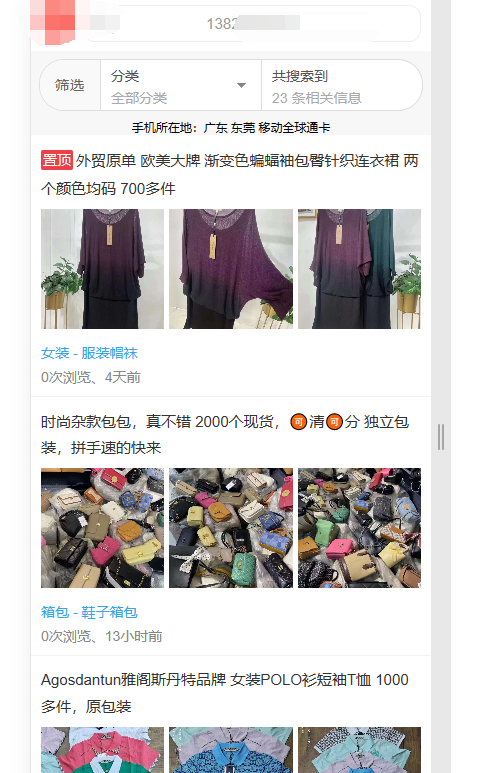View first photo of the POLO shirts
The width and height of the screenshot is (482, 773).
coord(103,750)
